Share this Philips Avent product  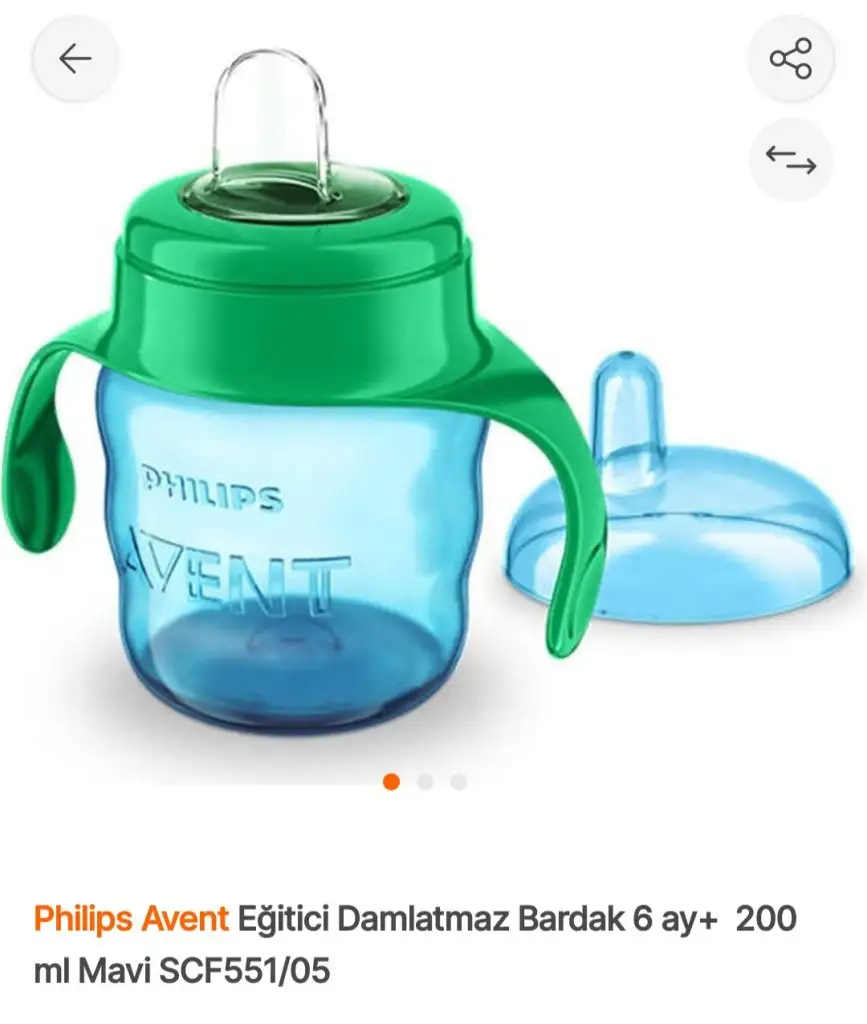[x=790, y=59]
